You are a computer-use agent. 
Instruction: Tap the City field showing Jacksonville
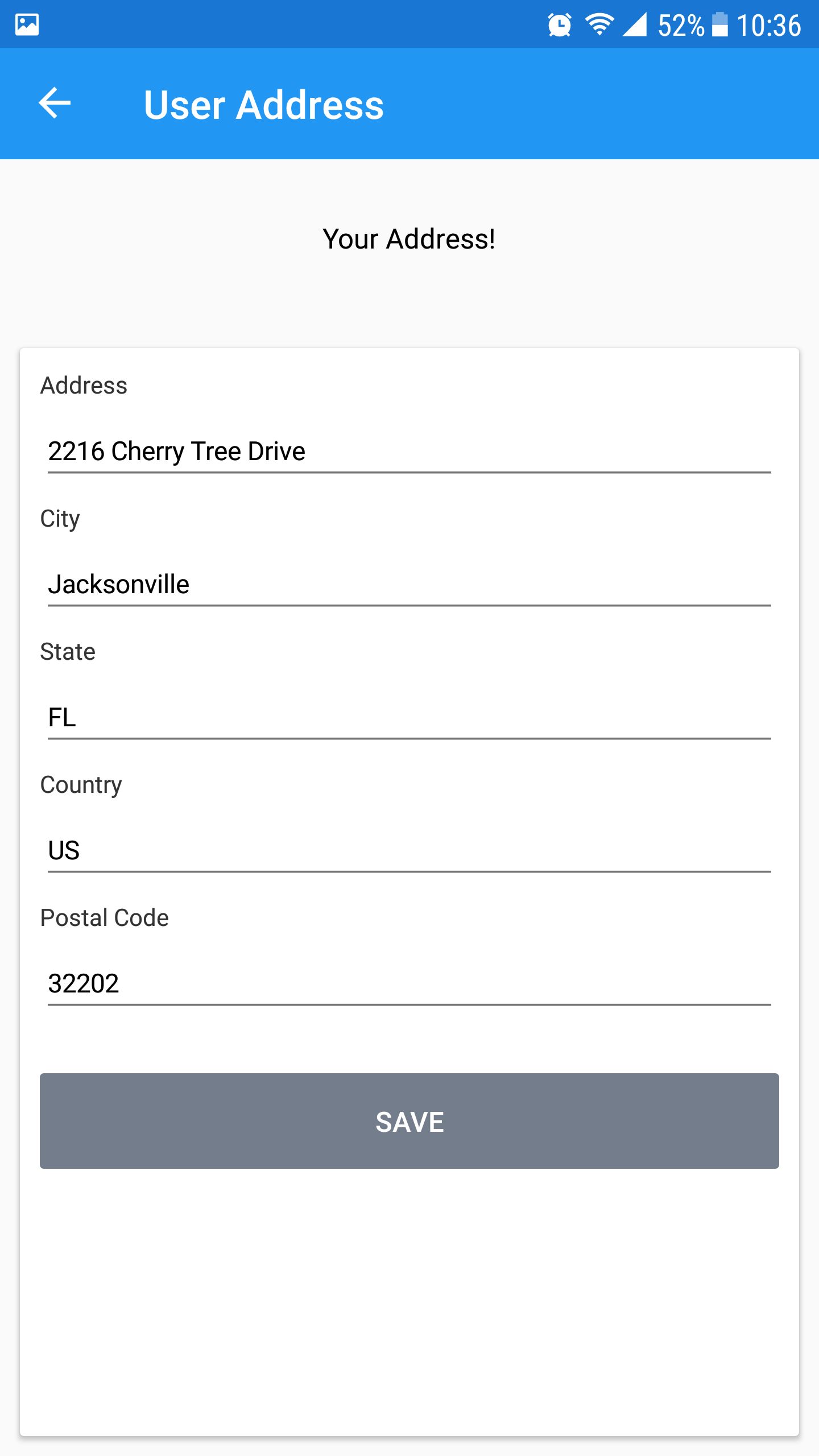click(408, 585)
